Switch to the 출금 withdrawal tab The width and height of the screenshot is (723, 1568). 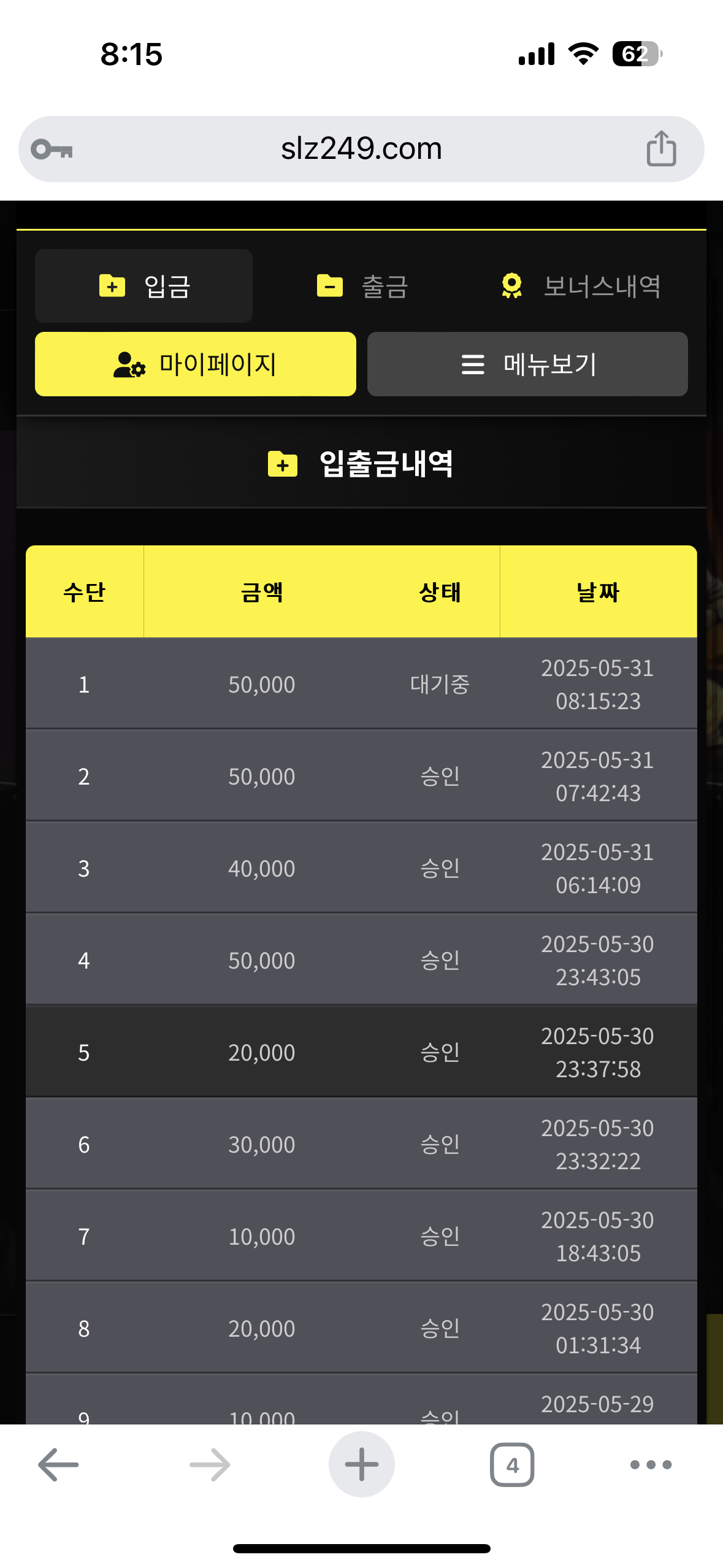(x=362, y=286)
